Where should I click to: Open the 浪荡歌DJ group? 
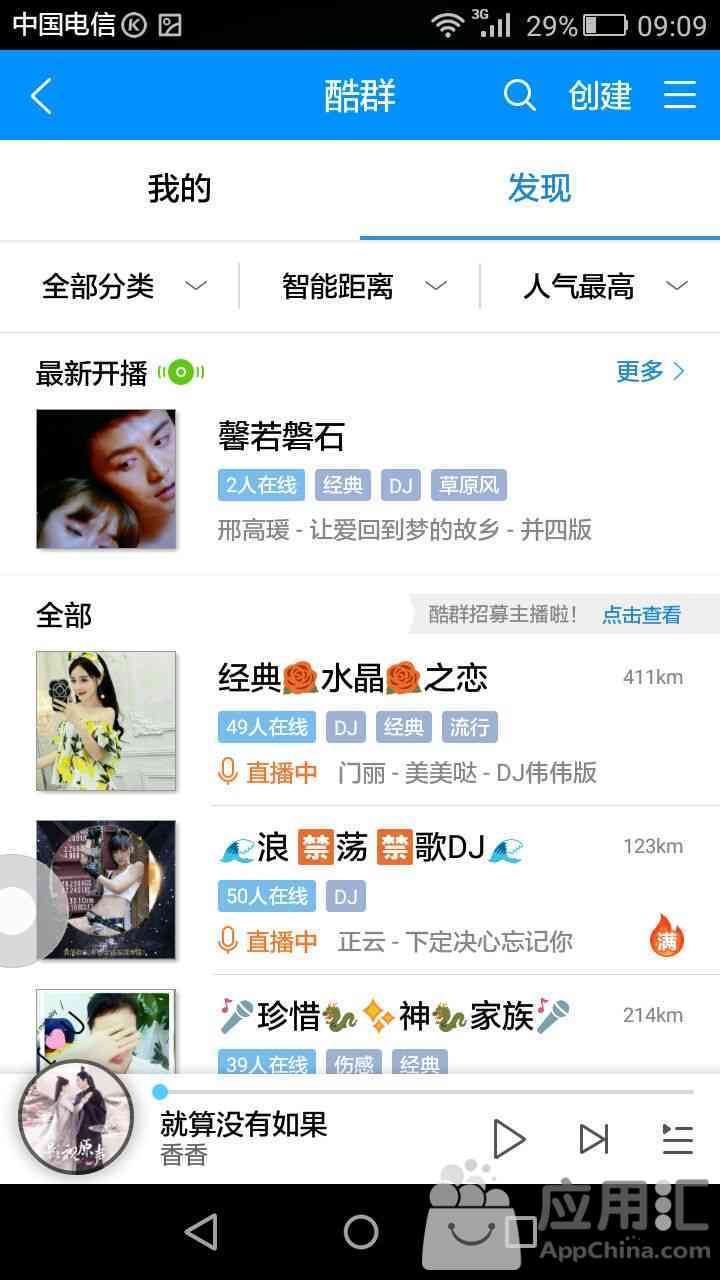pos(370,848)
